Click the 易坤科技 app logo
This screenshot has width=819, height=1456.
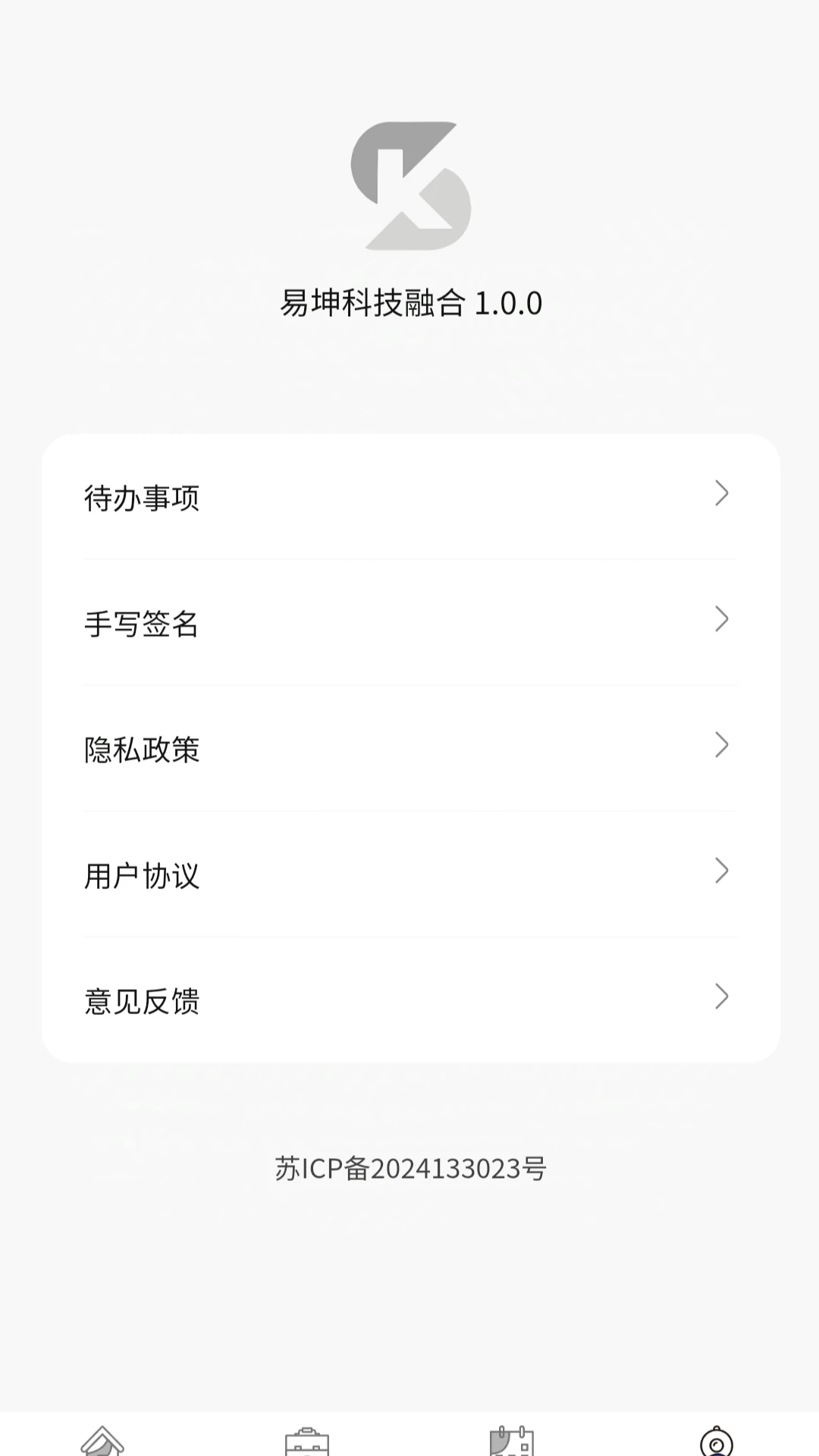pyautogui.click(x=410, y=186)
